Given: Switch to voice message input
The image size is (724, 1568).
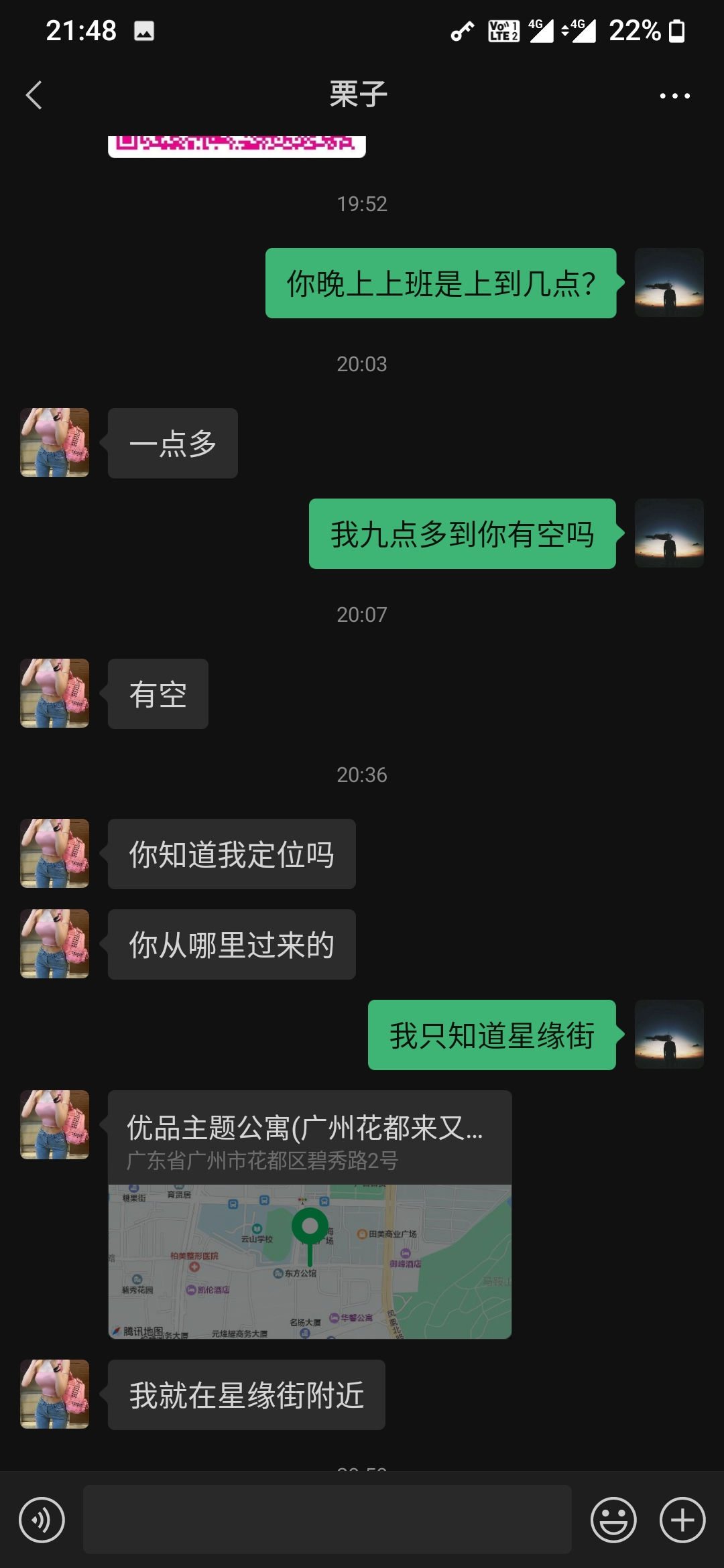Looking at the screenshot, I should (42, 1520).
